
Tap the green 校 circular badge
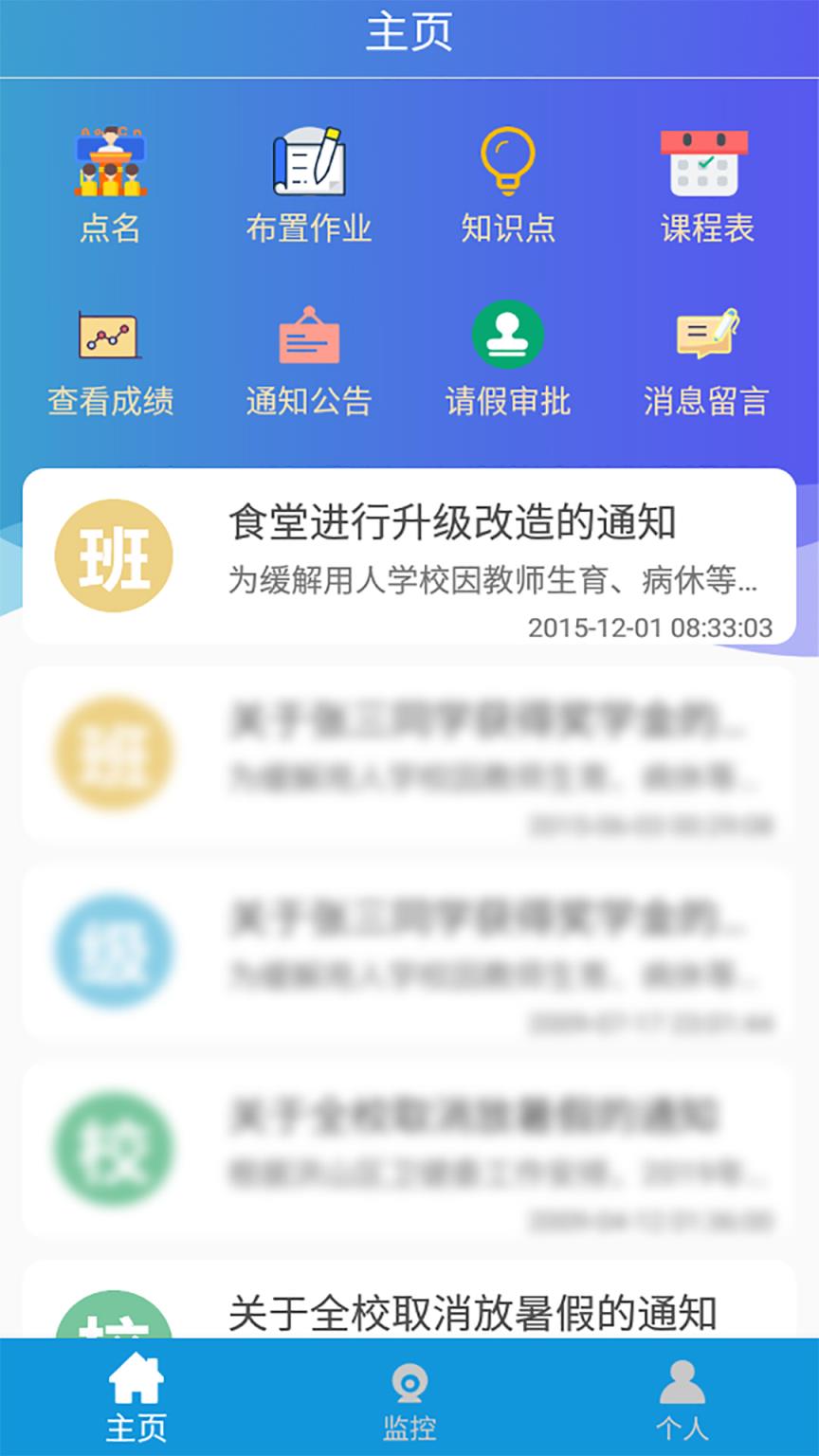pyautogui.click(x=114, y=1149)
